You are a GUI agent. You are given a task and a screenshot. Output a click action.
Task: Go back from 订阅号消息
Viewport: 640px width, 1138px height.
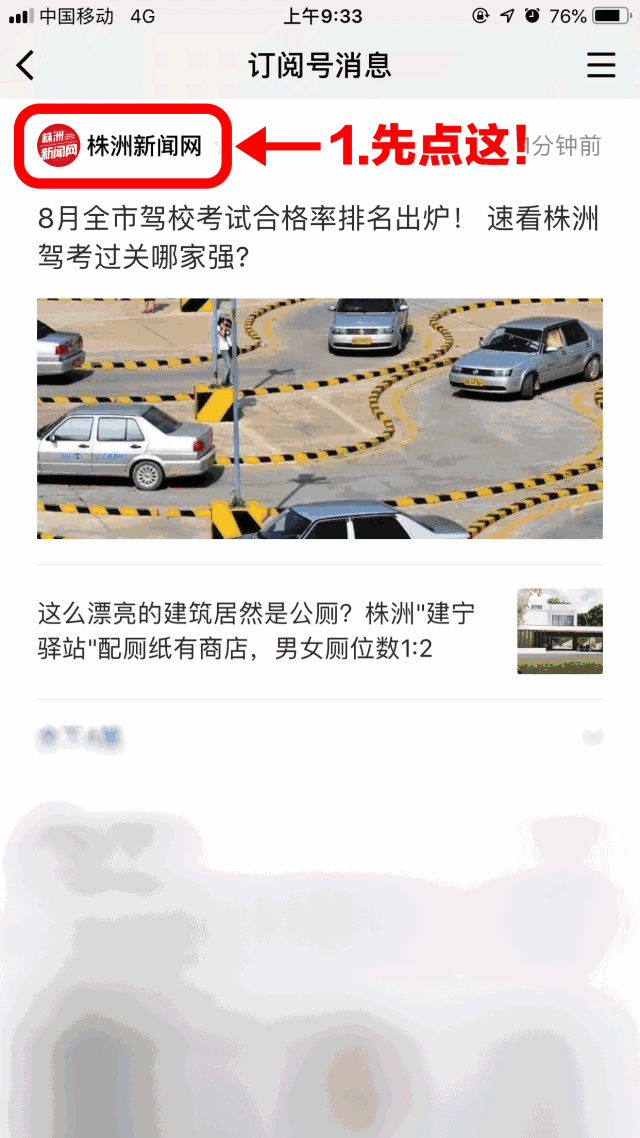pyautogui.click(x=26, y=66)
